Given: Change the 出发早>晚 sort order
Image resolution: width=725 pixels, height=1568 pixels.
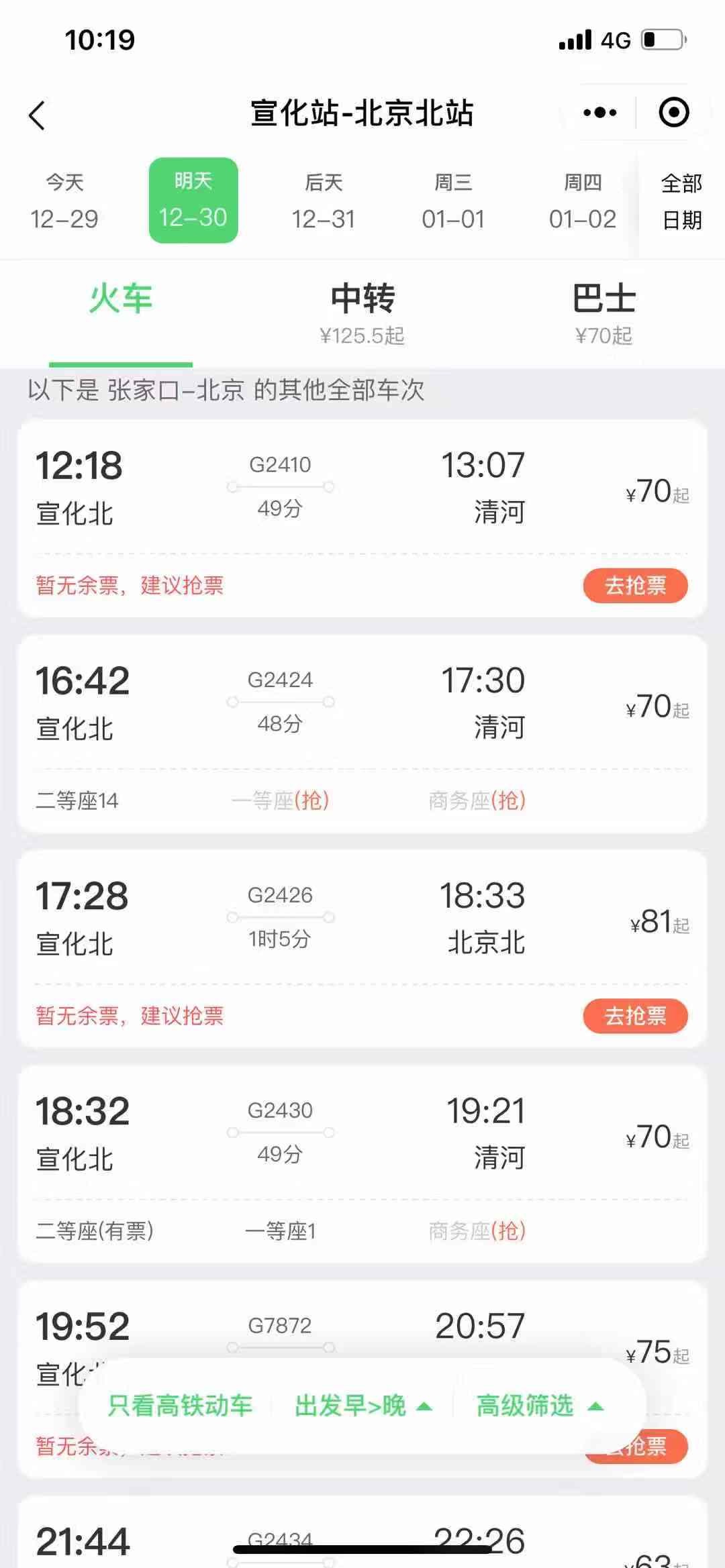Looking at the screenshot, I should pos(362,1406).
